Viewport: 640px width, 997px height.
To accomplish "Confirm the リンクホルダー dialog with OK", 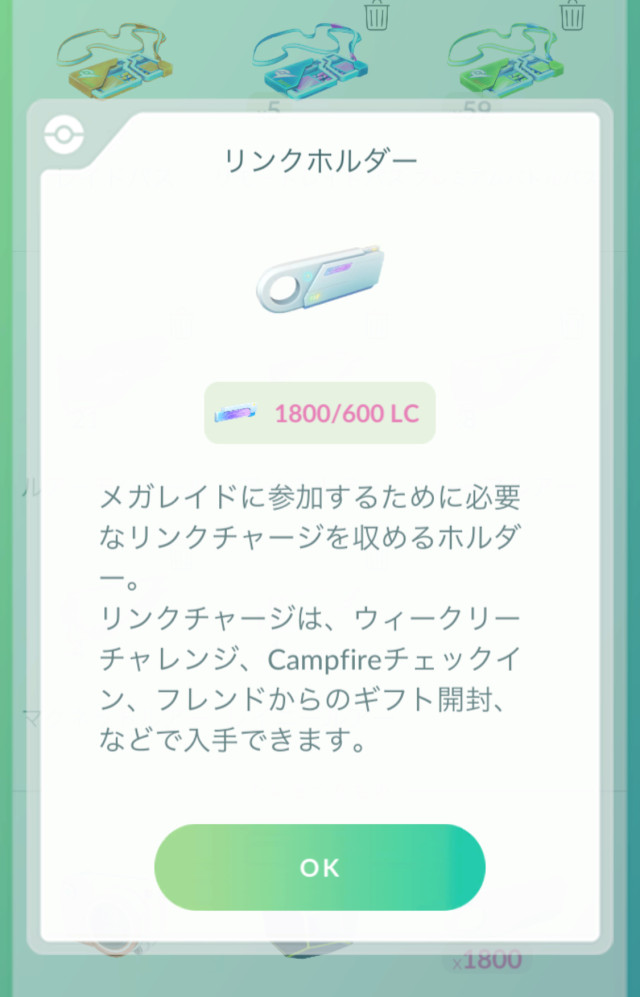I will click(x=320, y=867).
